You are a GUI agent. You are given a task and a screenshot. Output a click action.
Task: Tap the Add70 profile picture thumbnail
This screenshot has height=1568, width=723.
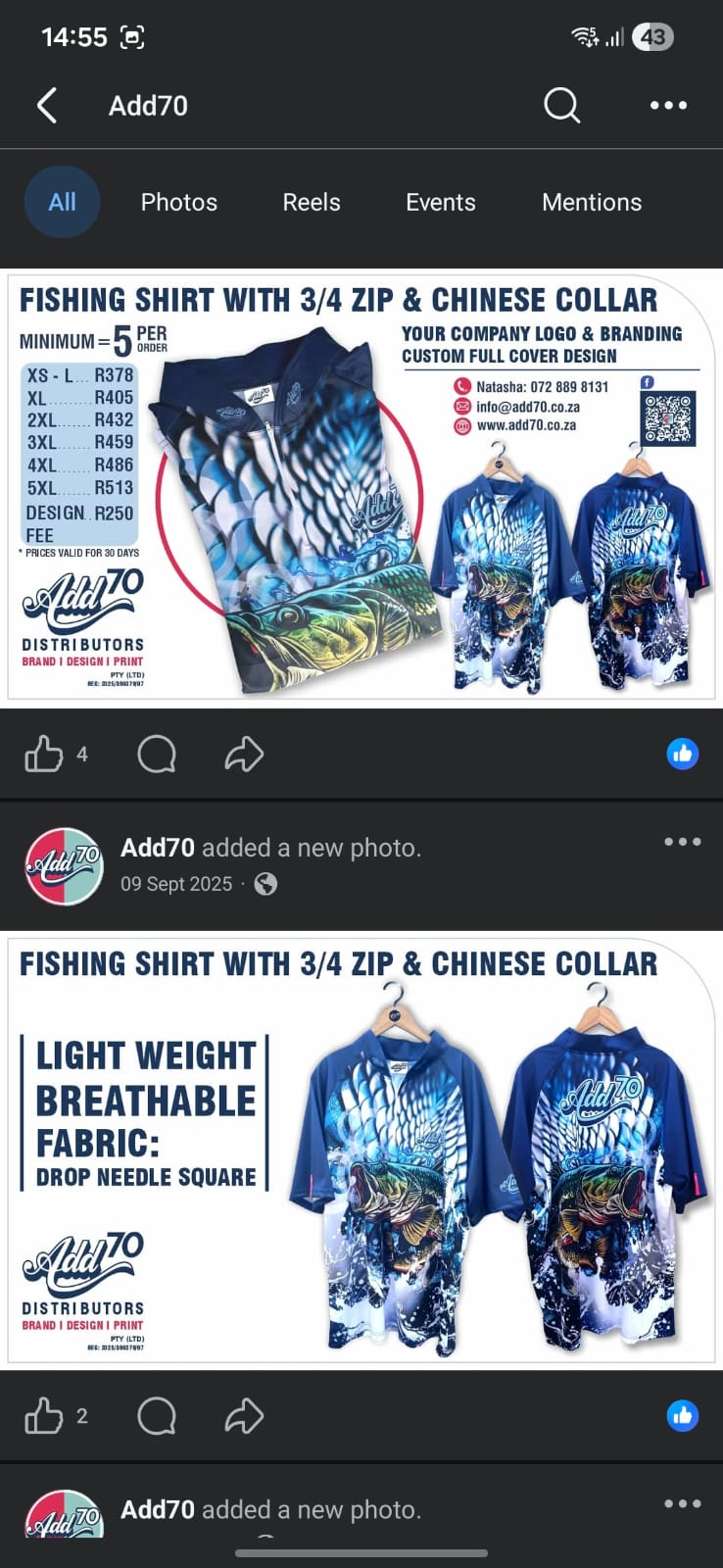63,866
